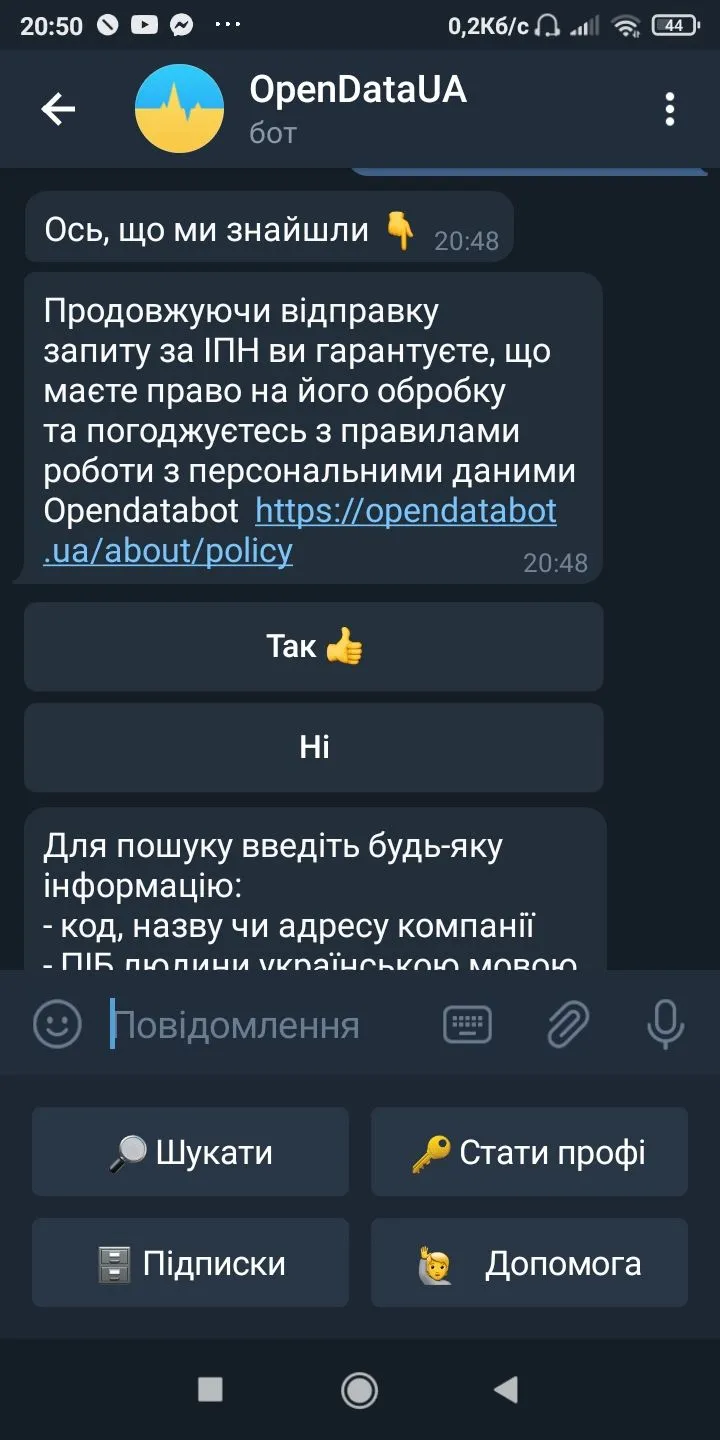Tap the Так thumbs-up button
This screenshot has width=720, height=1440.
coord(314,647)
